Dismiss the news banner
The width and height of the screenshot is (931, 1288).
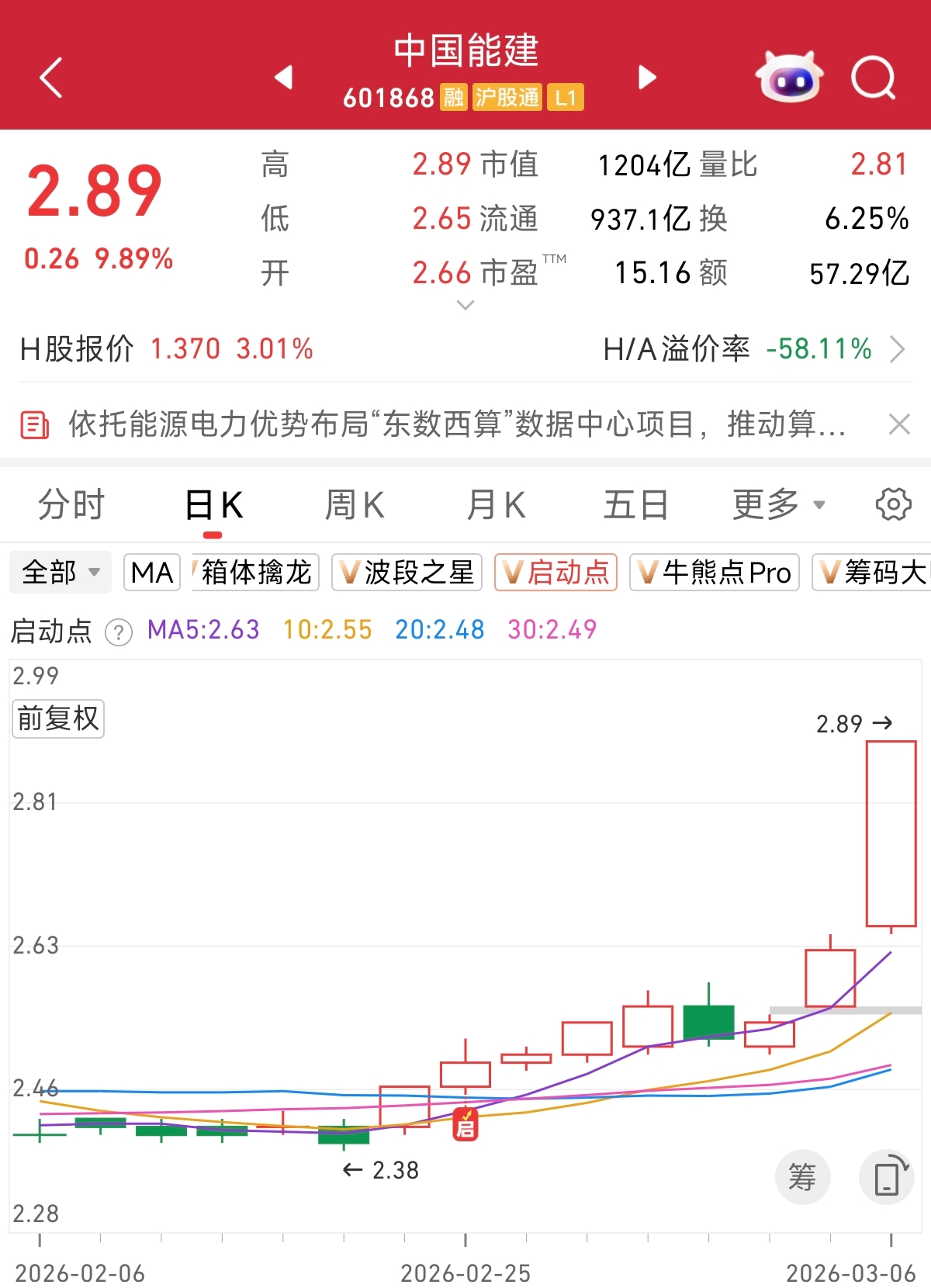click(x=899, y=424)
